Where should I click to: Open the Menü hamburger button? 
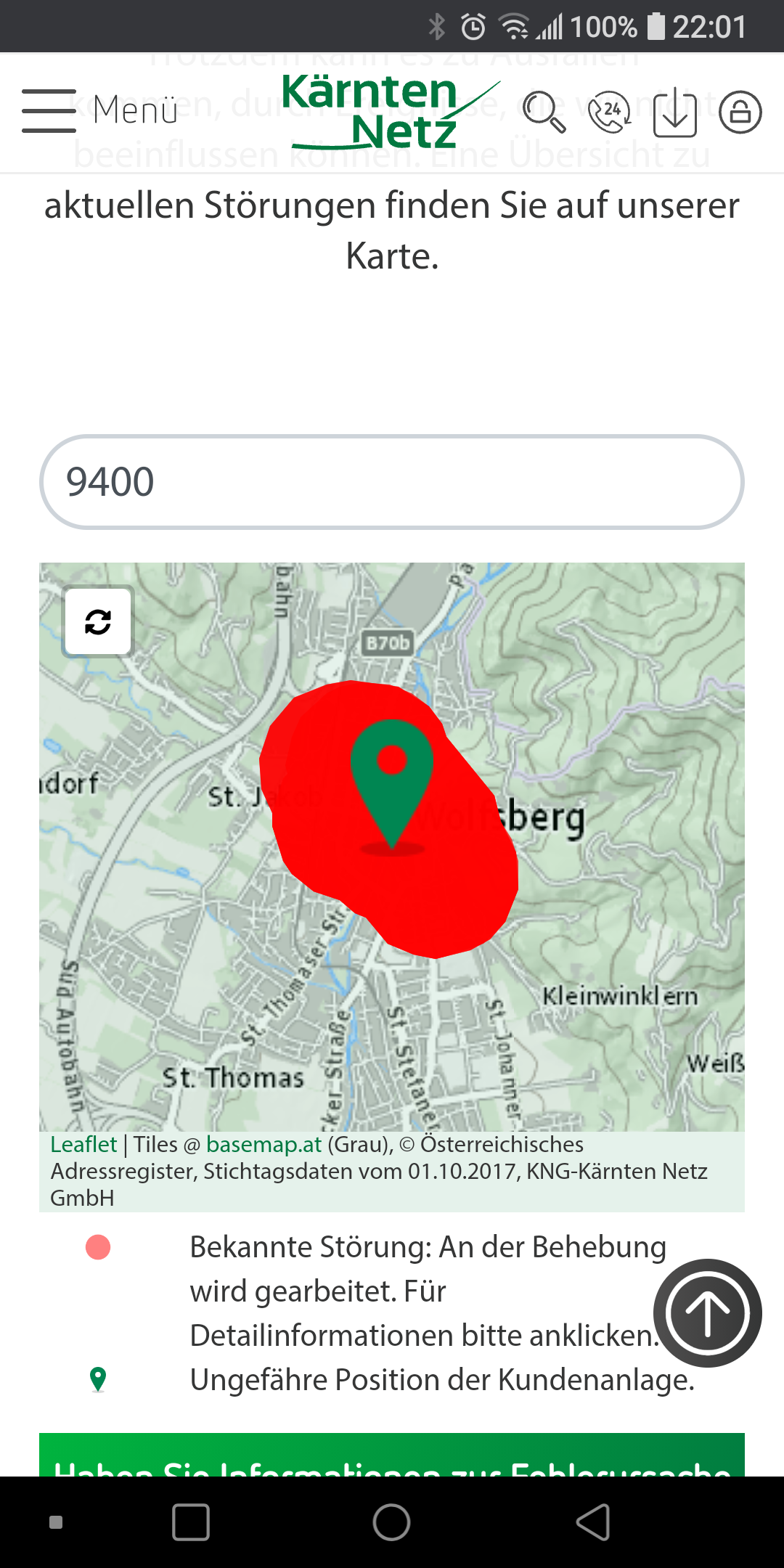(100, 111)
